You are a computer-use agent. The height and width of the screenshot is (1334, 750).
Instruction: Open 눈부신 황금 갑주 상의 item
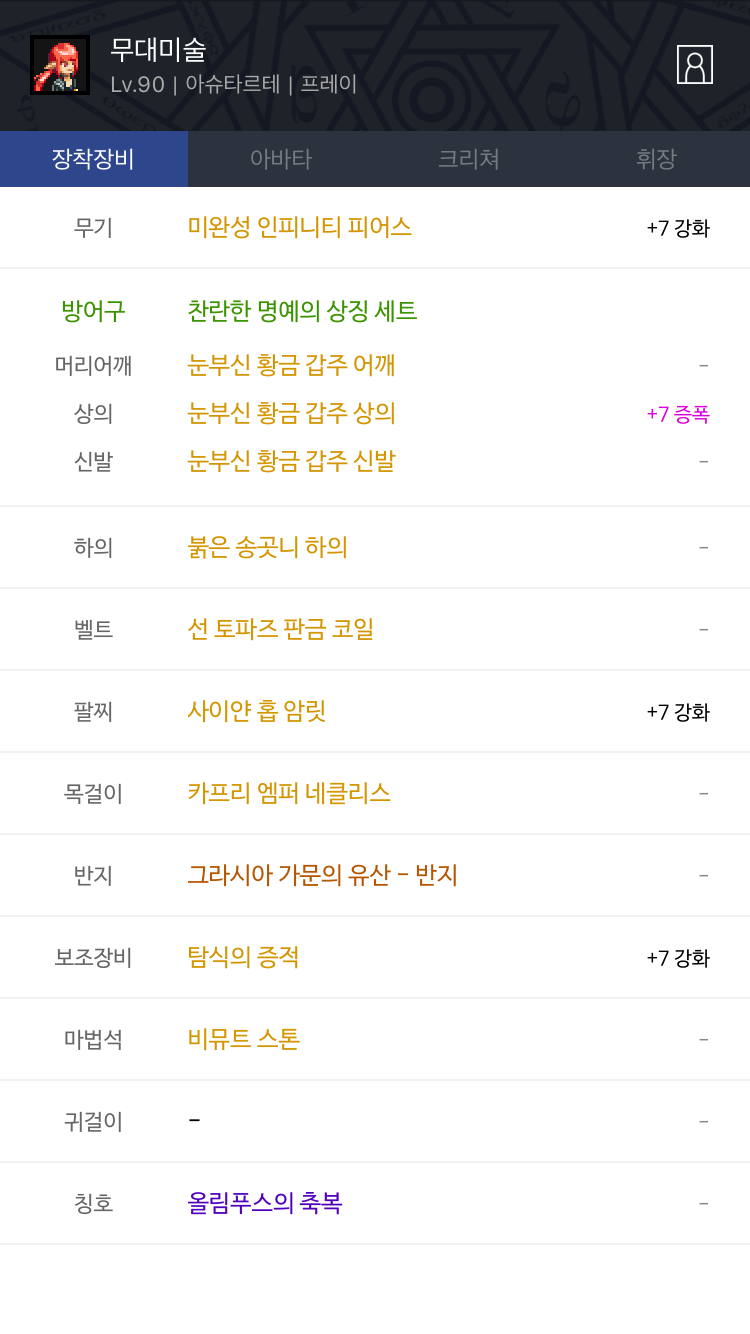point(291,413)
